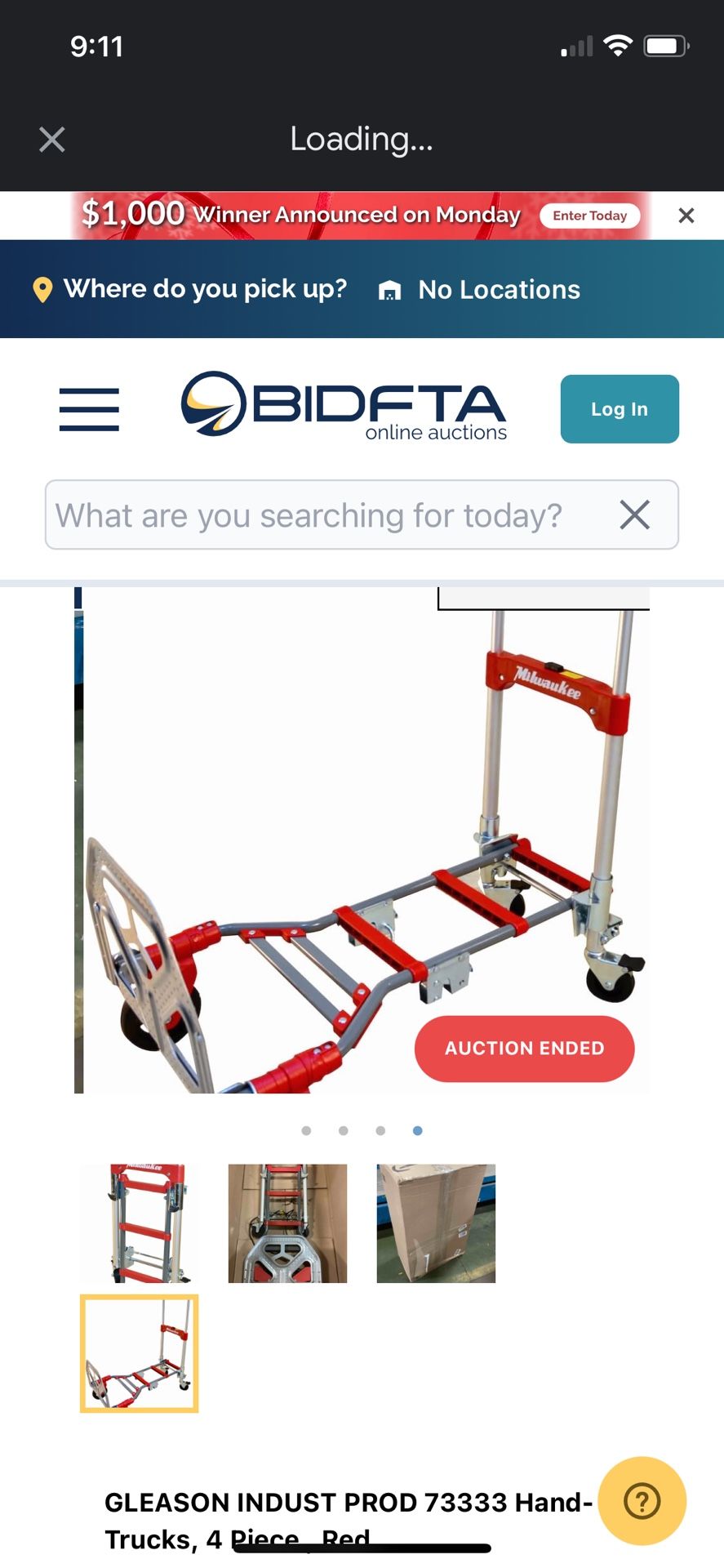Open the No Locations selector
The image size is (724, 1568).
(480, 290)
